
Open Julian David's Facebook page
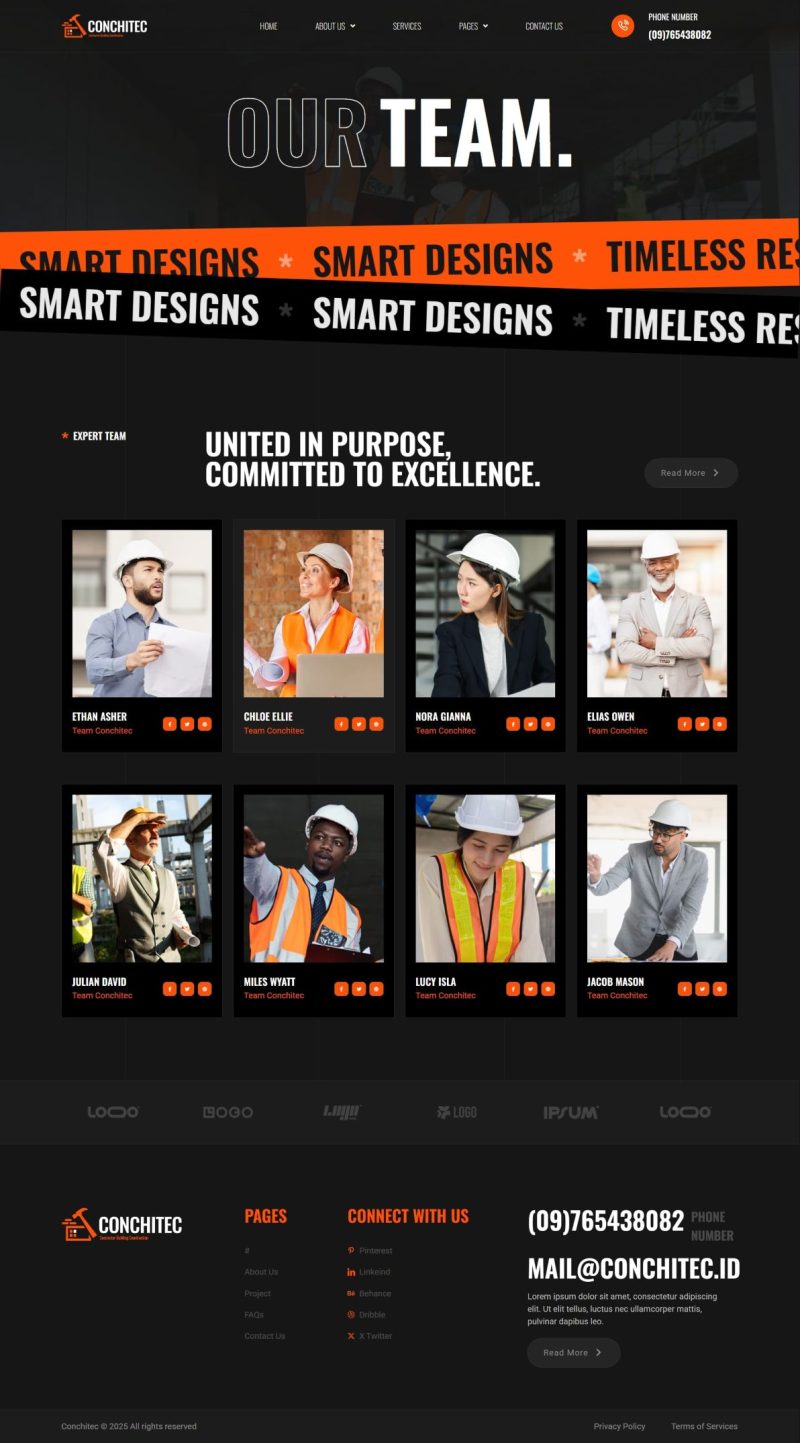tap(170, 989)
